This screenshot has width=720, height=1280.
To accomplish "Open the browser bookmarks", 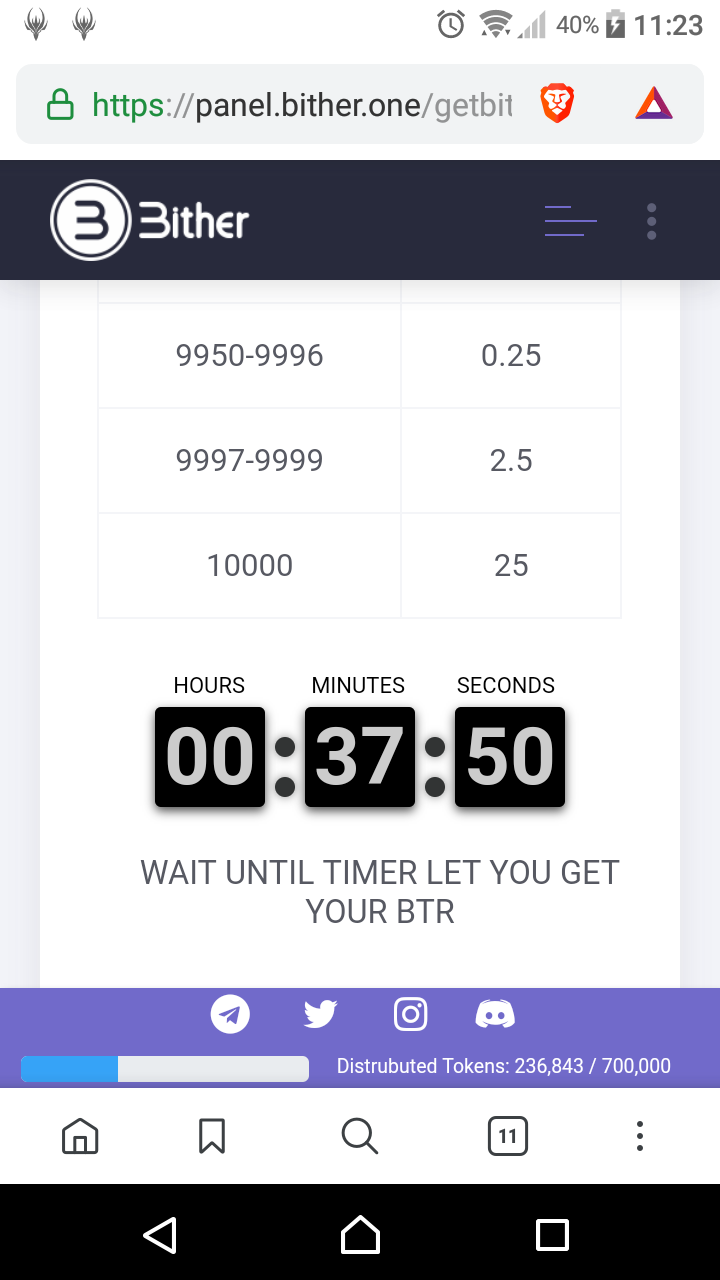I will coord(212,1136).
